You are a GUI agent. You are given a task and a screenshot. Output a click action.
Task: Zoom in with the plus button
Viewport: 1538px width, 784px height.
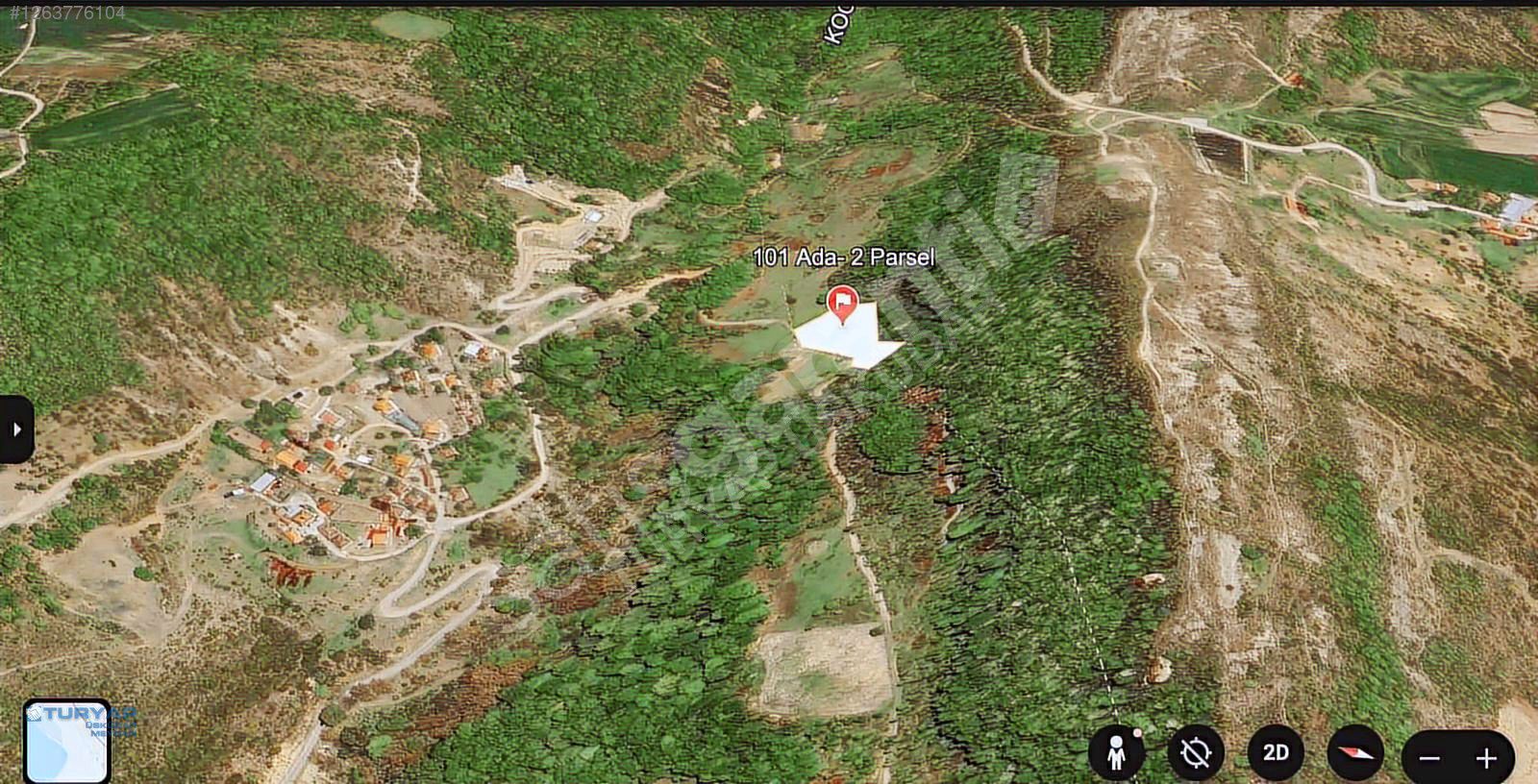pyautogui.click(x=1486, y=759)
